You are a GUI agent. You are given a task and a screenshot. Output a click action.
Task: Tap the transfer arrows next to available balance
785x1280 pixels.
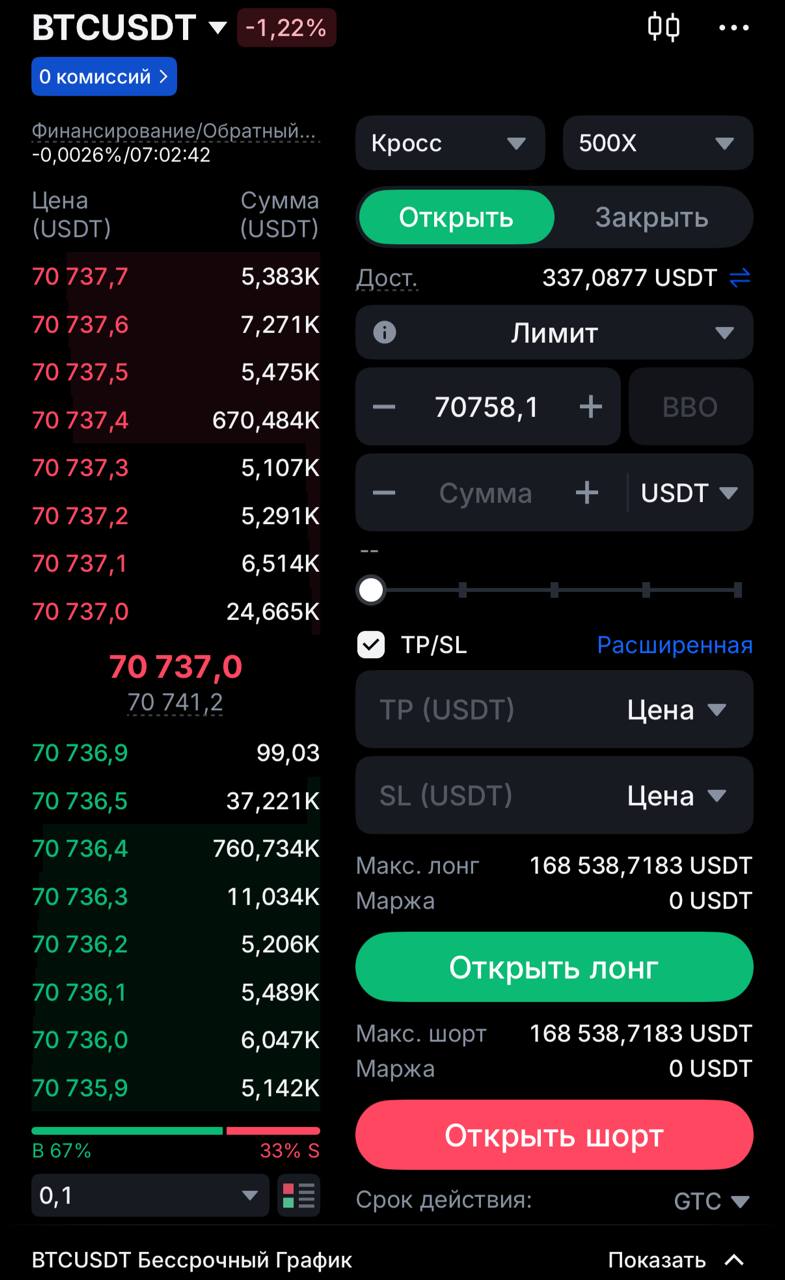pos(740,278)
